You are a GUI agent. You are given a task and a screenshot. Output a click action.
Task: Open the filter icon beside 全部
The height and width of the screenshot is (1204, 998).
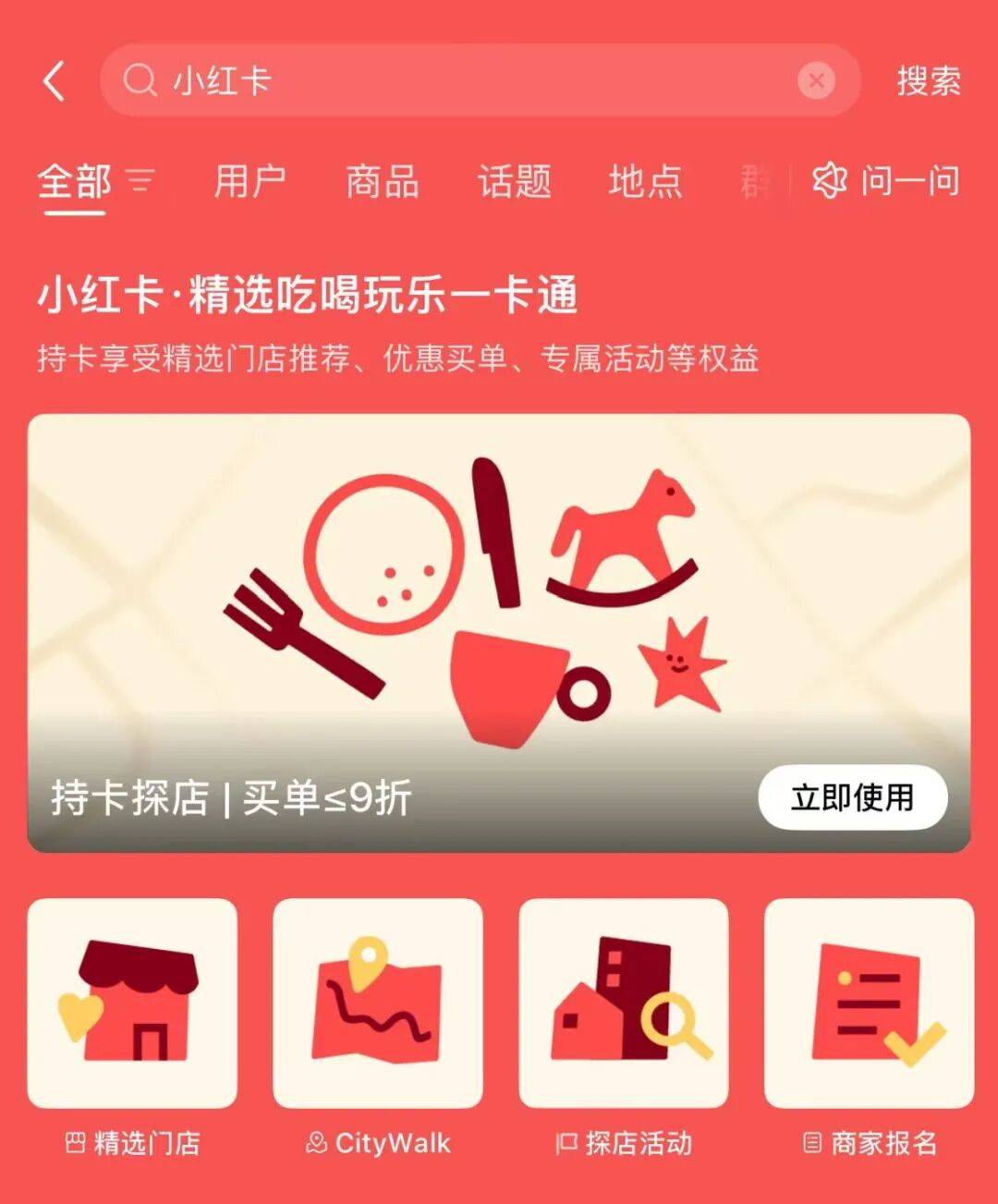tap(140, 180)
